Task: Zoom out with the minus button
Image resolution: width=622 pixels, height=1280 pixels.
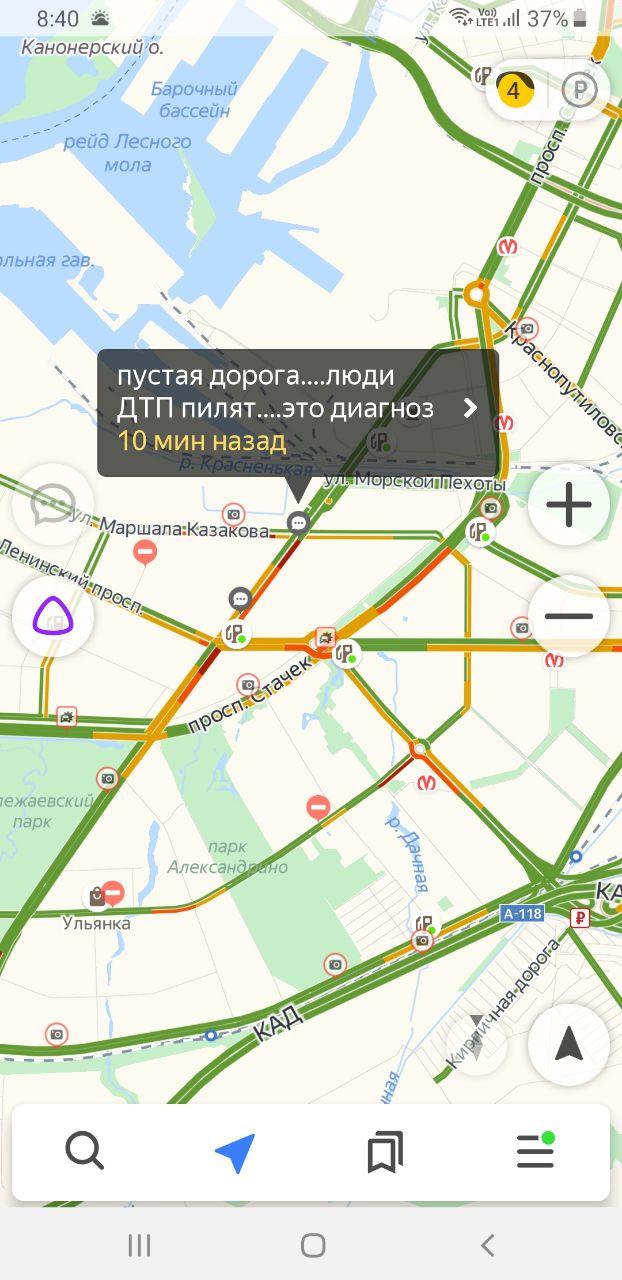Action: tap(569, 617)
